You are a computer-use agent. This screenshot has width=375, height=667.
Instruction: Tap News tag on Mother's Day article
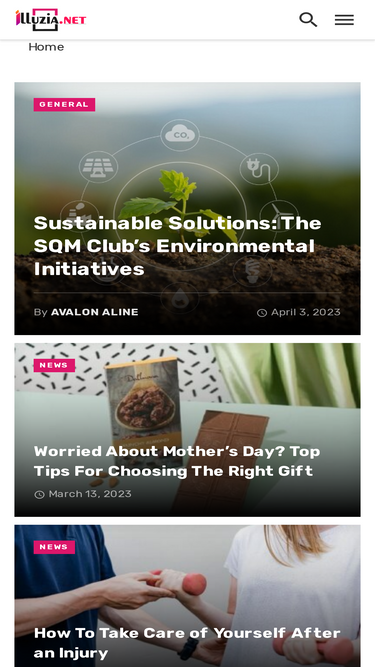pyautogui.click(x=54, y=365)
